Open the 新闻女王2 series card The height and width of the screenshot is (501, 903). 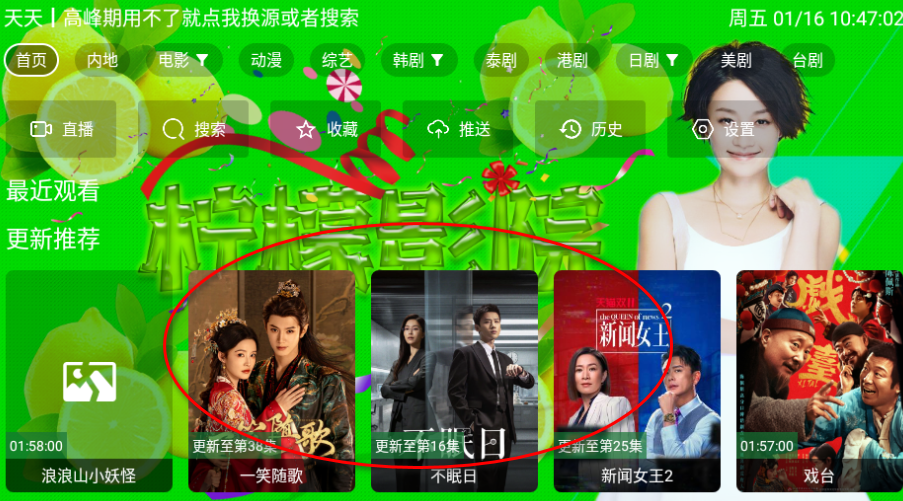pyautogui.click(x=637, y=380)
